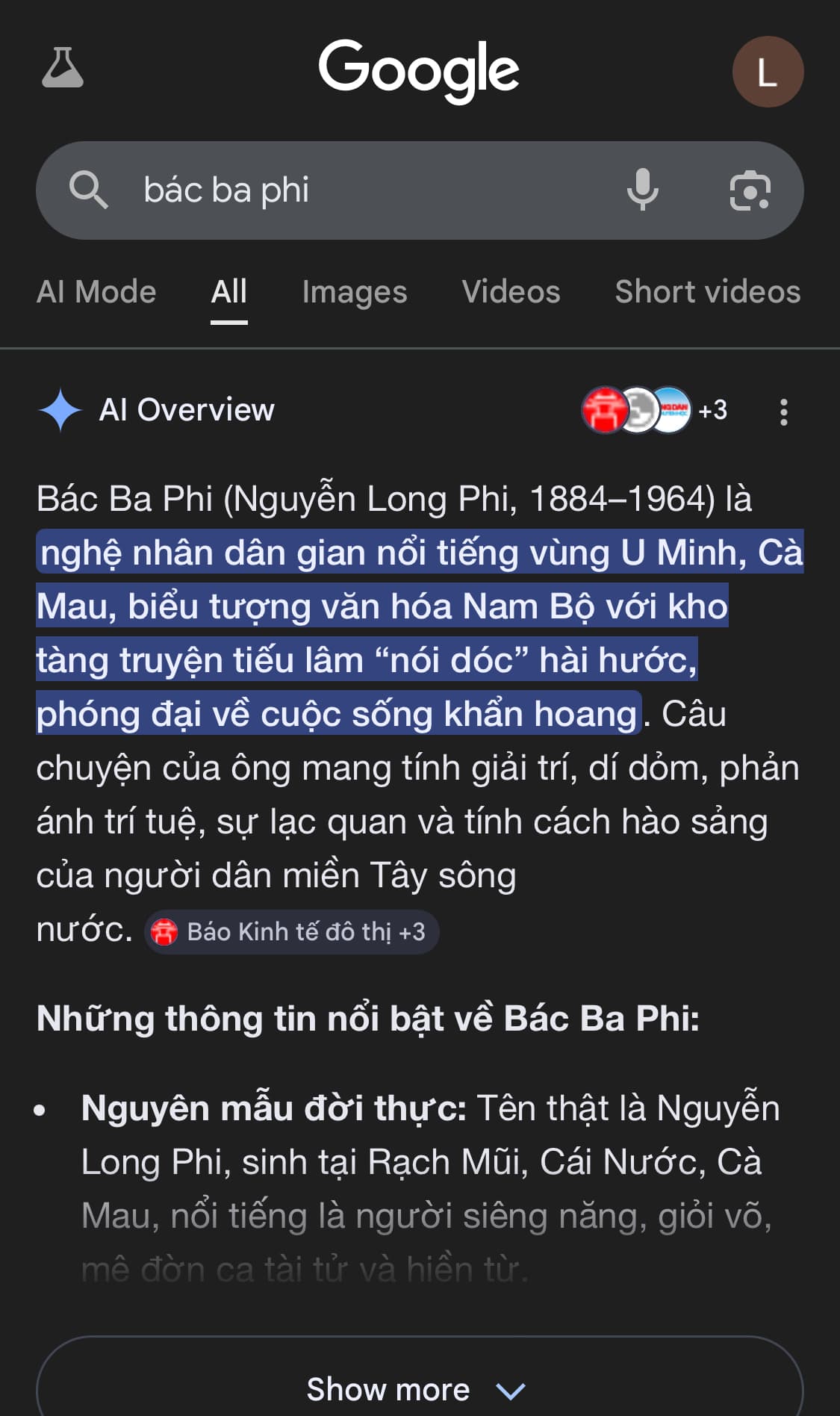Select the All results tab

point(228,292)
